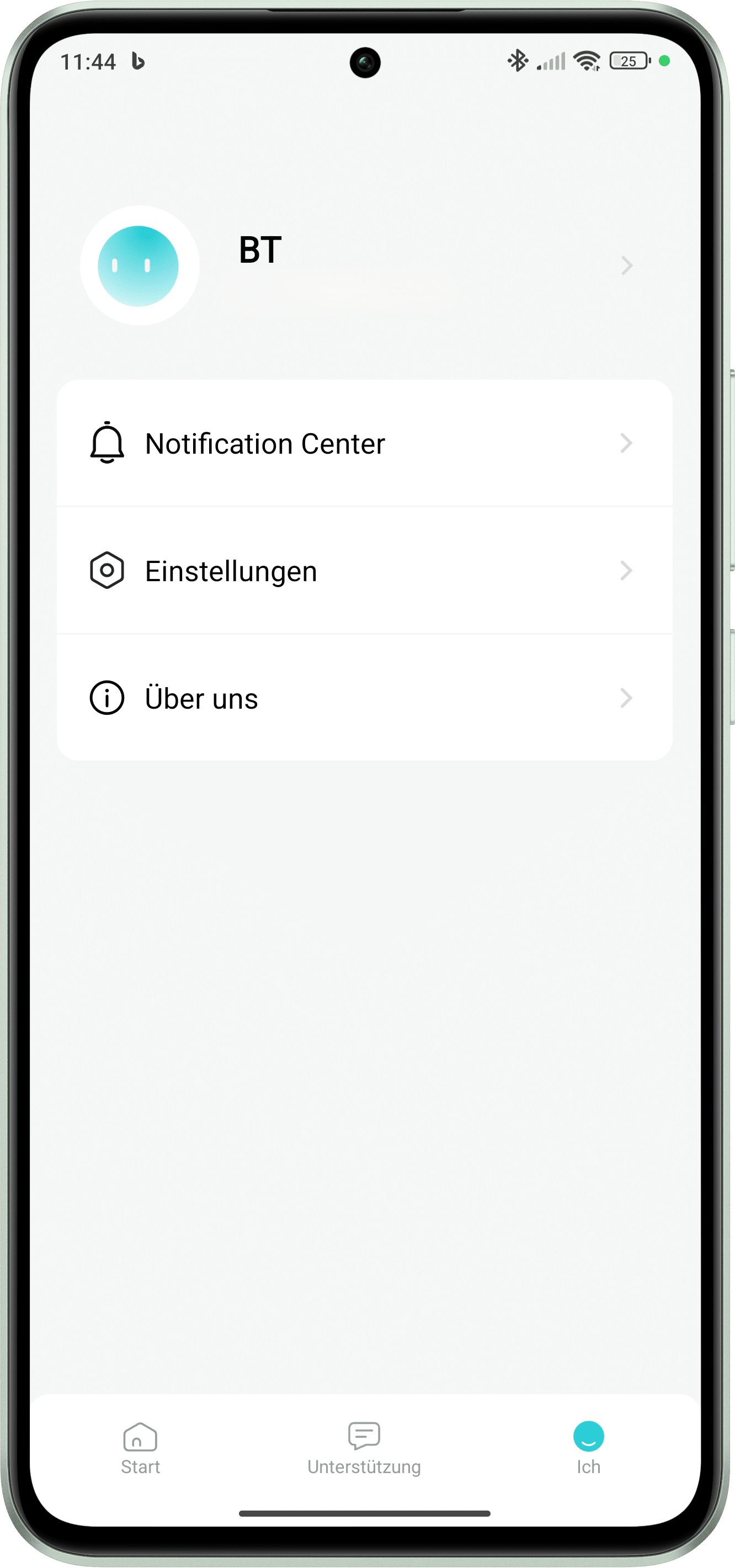Switch to the Start tab
Image resolution: width=735 pixels, height=1568 pixels.
pos(140,1449)
